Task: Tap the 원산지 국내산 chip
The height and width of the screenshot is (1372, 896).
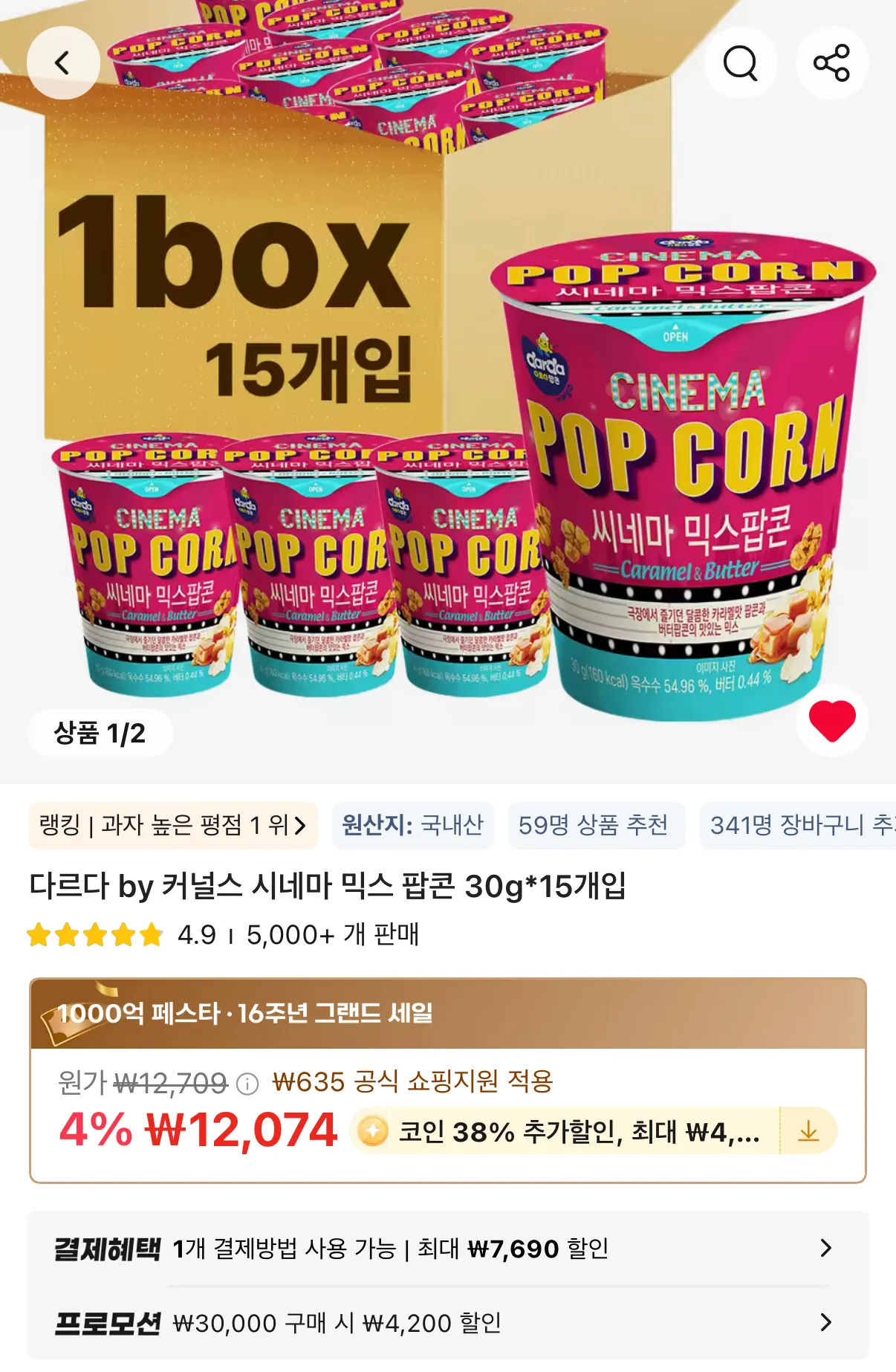Action: pyautogui.click(x=412, y=825)
